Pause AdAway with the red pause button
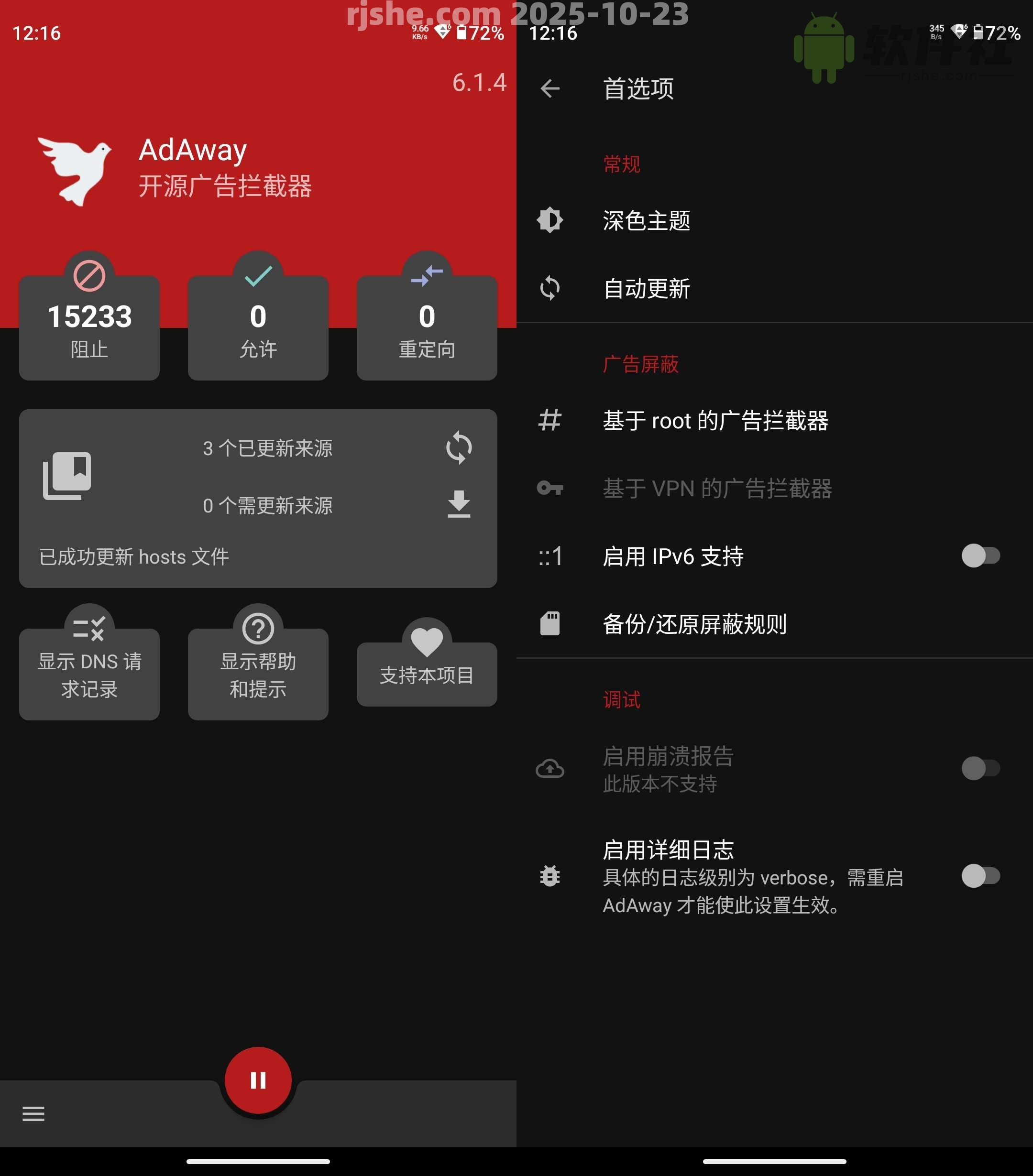Screen dimensions: 1033x1176 tap(258, 1079)
